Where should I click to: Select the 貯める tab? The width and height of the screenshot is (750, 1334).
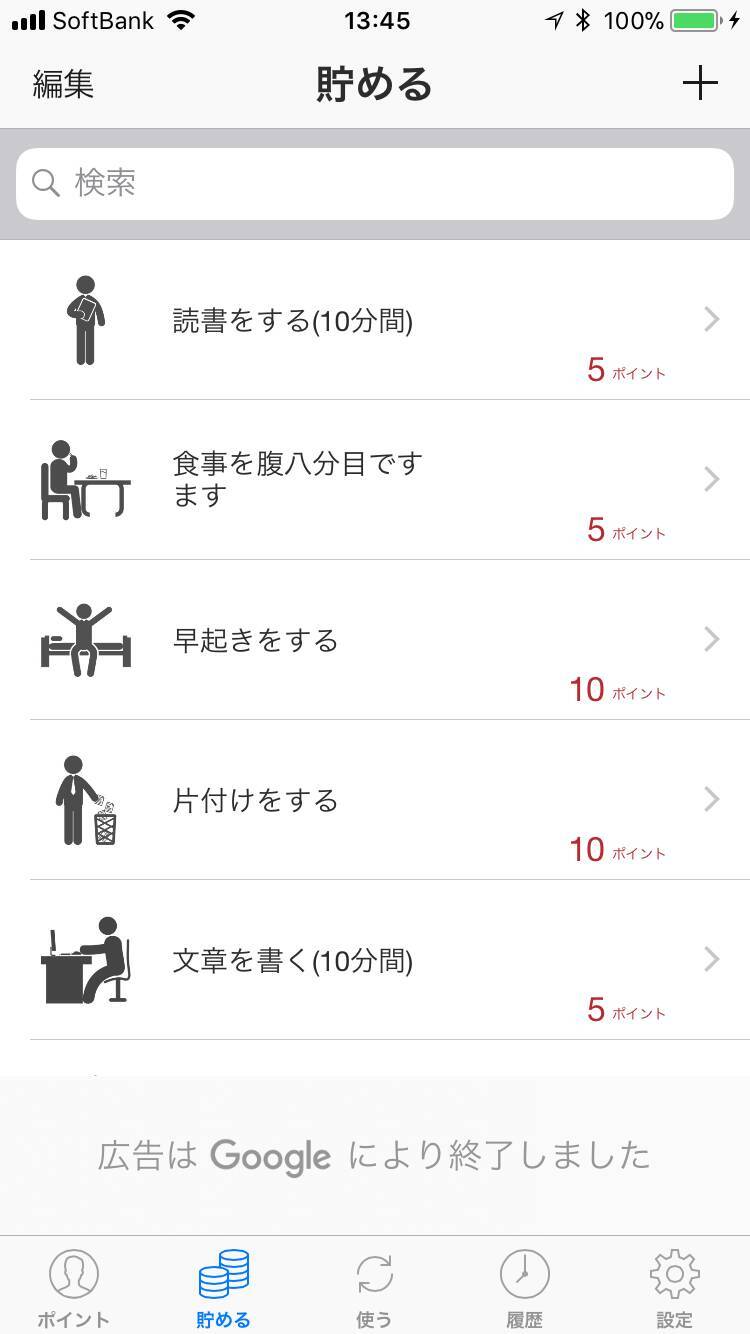click(224, 1288)
